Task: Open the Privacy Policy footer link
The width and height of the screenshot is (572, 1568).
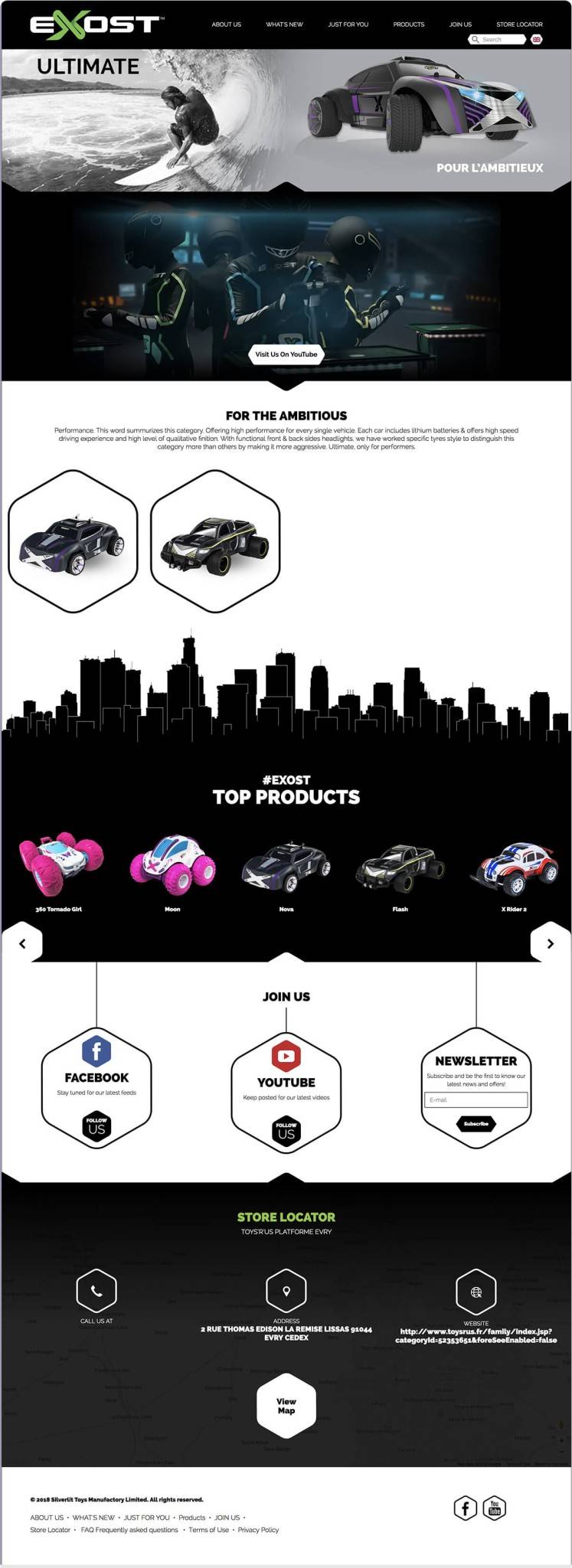Action: click(x=258, y=1530)
